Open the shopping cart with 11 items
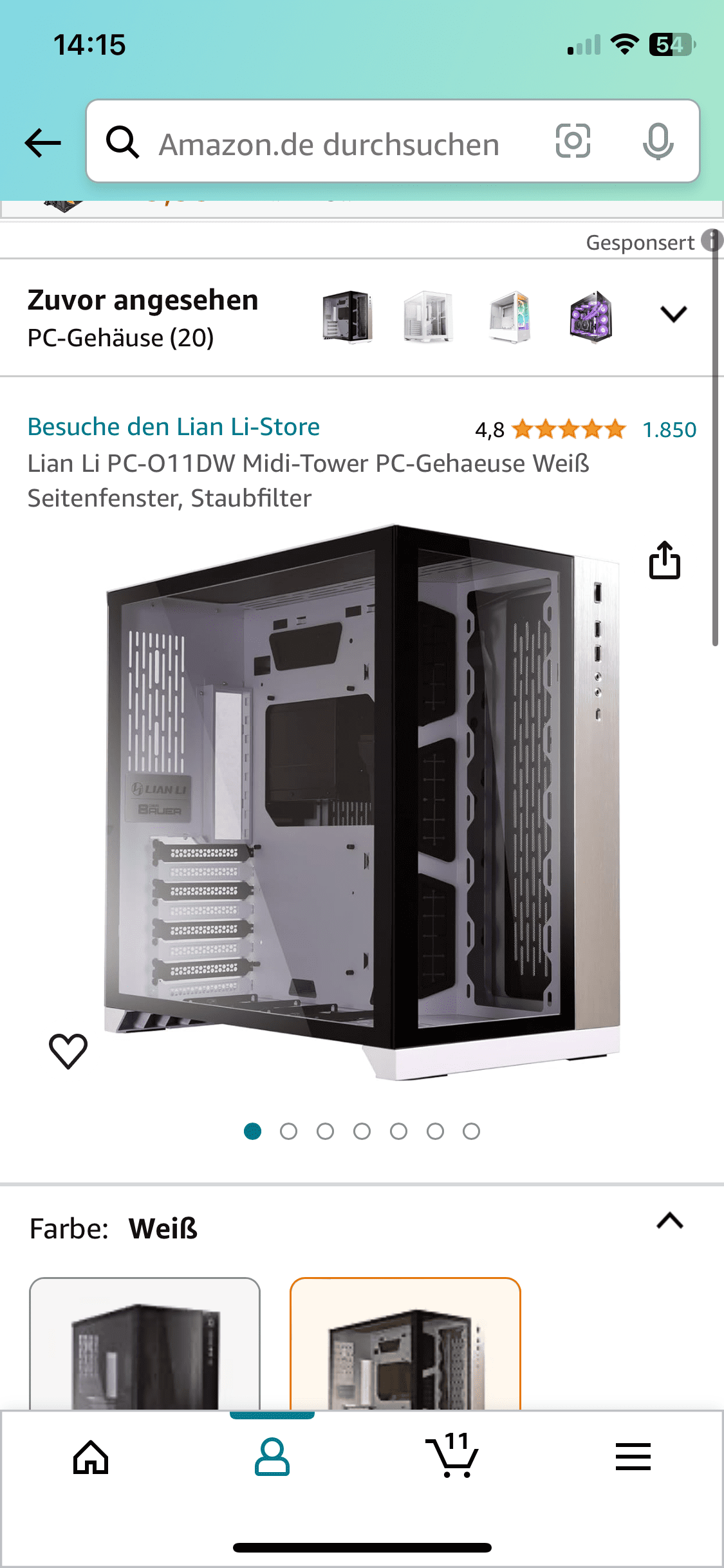The image size is (724, 1568). pyautogui.click(x=452, y=1456)
